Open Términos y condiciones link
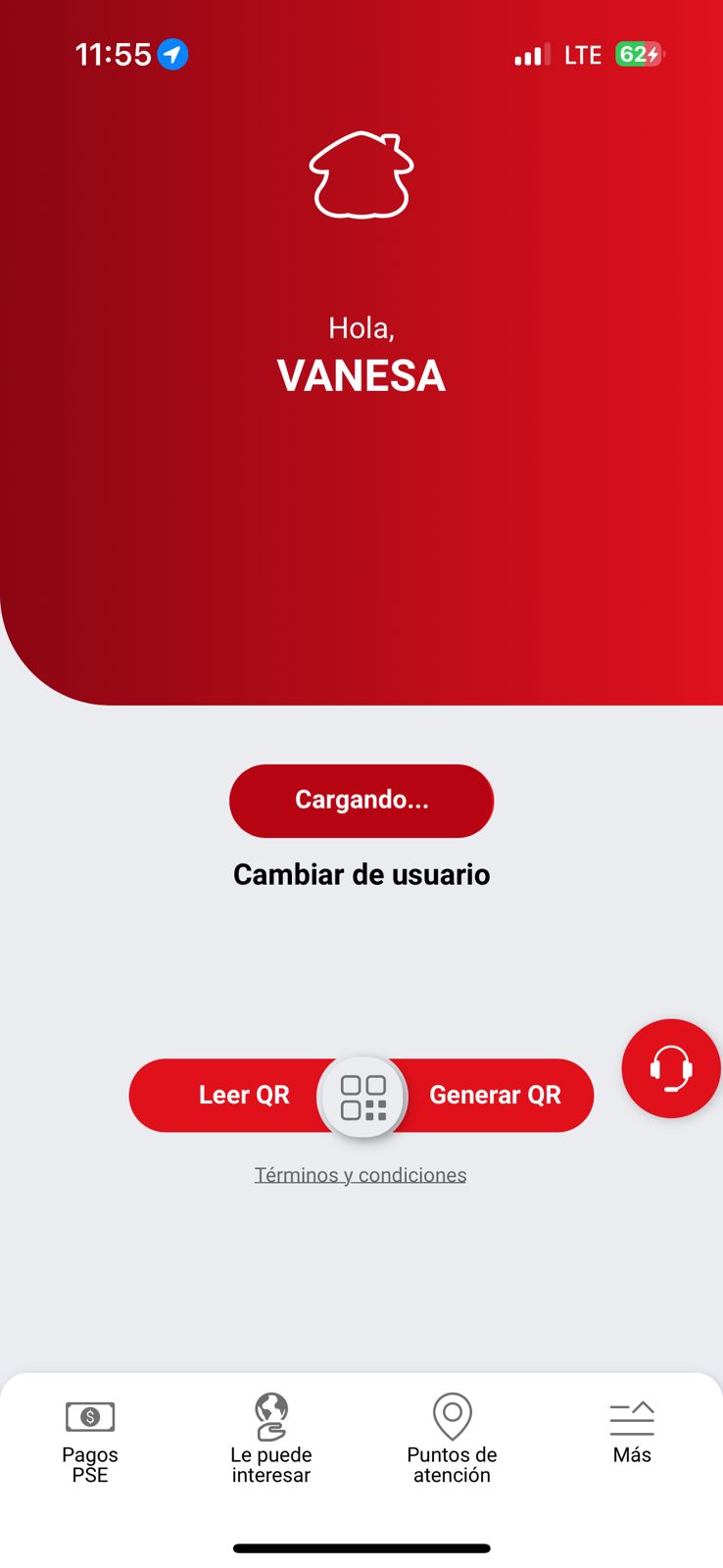Viewport: 723px width, 1568px height. point(361,1175)
